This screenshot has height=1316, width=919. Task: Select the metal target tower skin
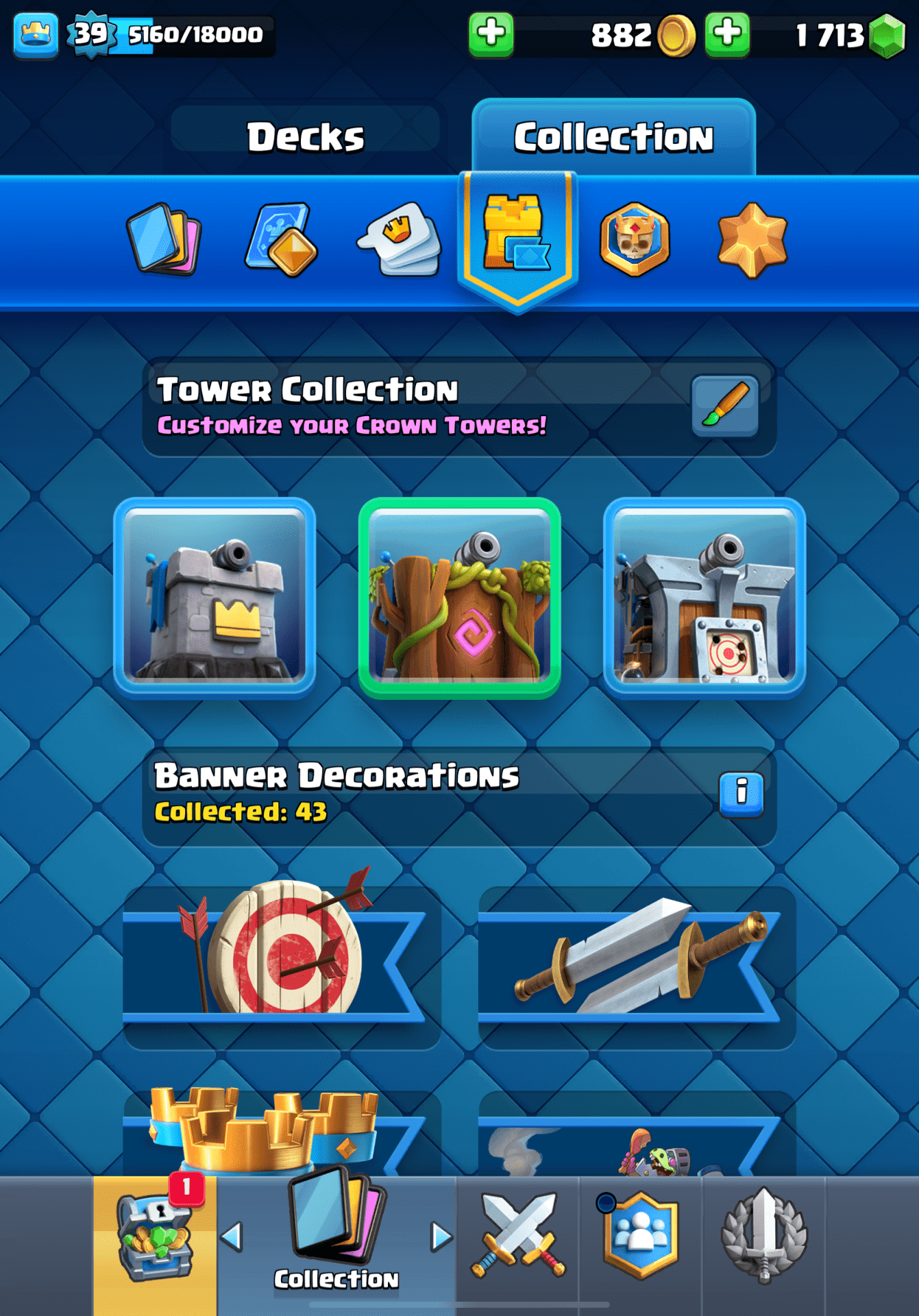pos(704,597)
